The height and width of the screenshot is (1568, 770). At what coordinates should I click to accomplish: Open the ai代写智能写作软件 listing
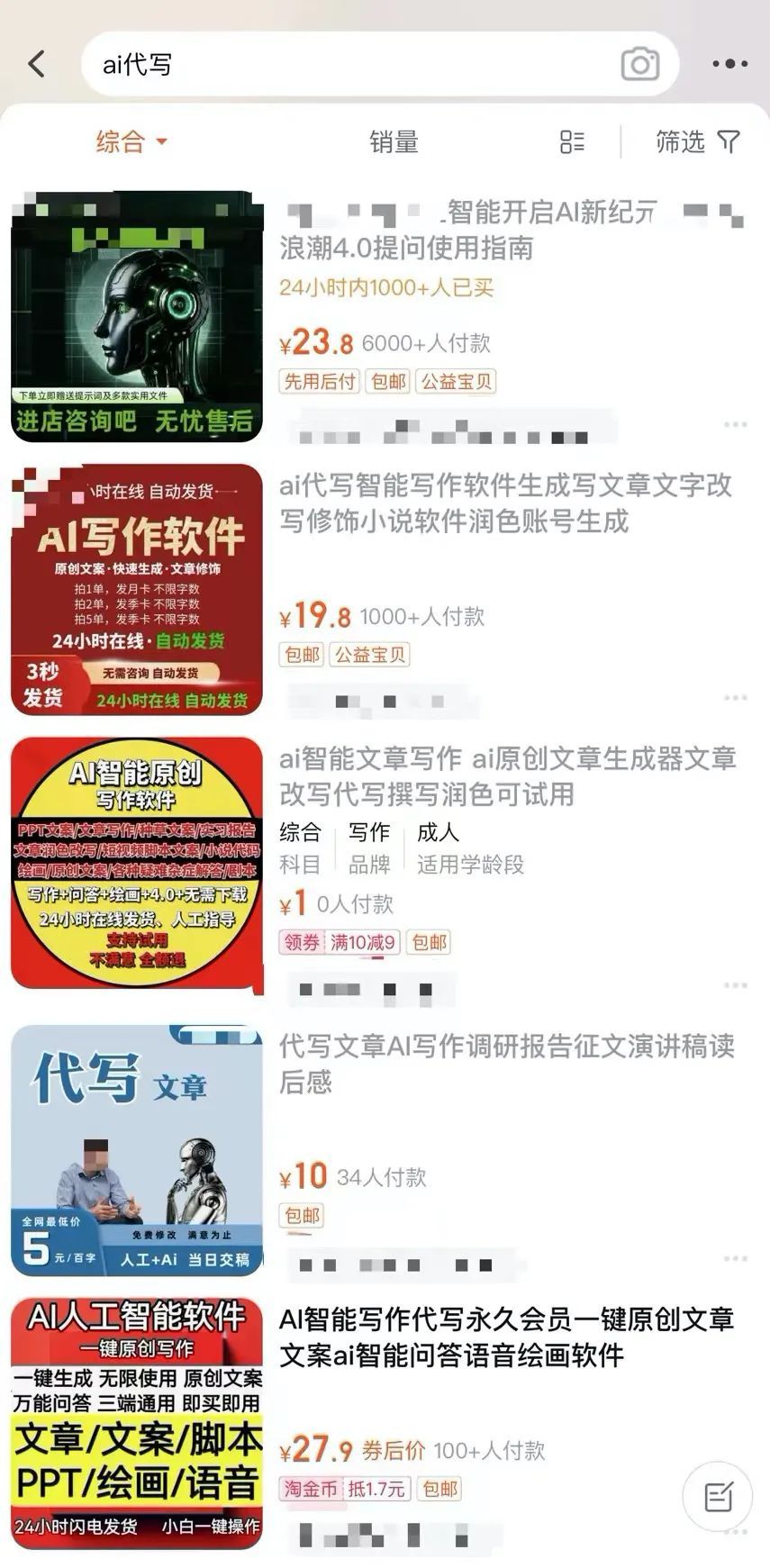[x=504, y=503]
